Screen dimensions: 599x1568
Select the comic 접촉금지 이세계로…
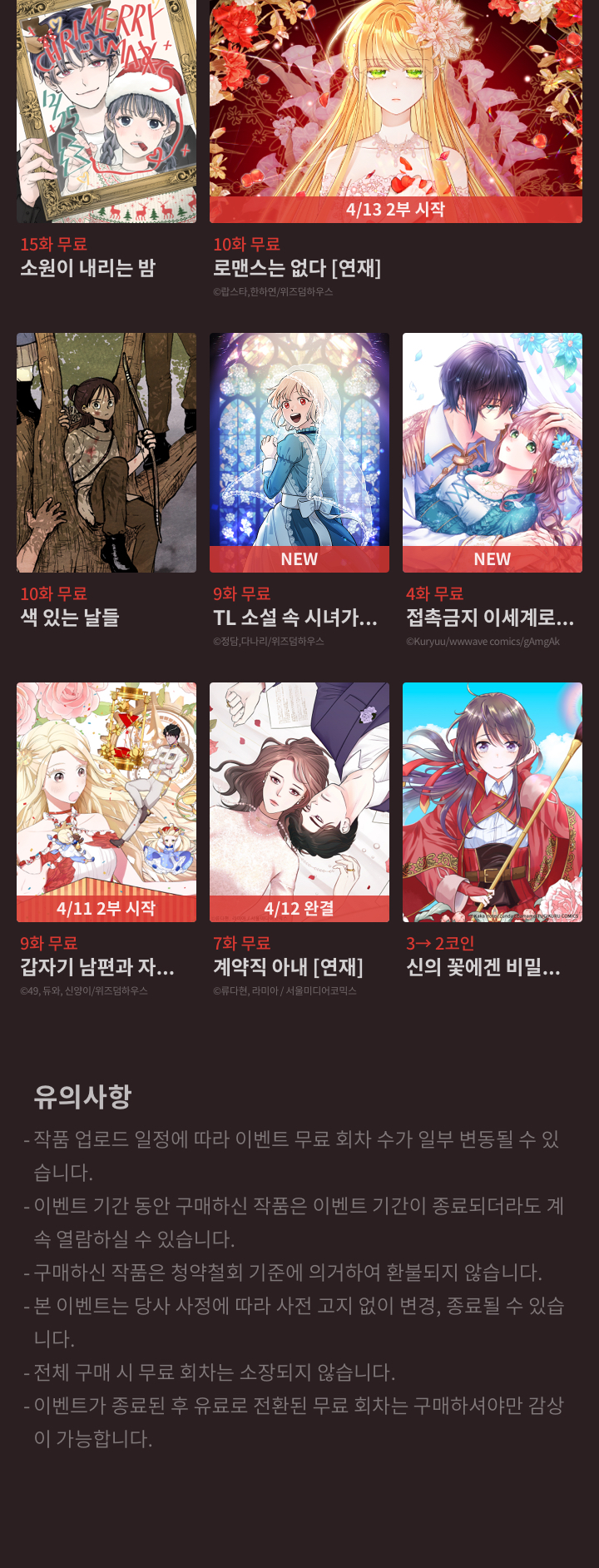(x=493, y=453)
